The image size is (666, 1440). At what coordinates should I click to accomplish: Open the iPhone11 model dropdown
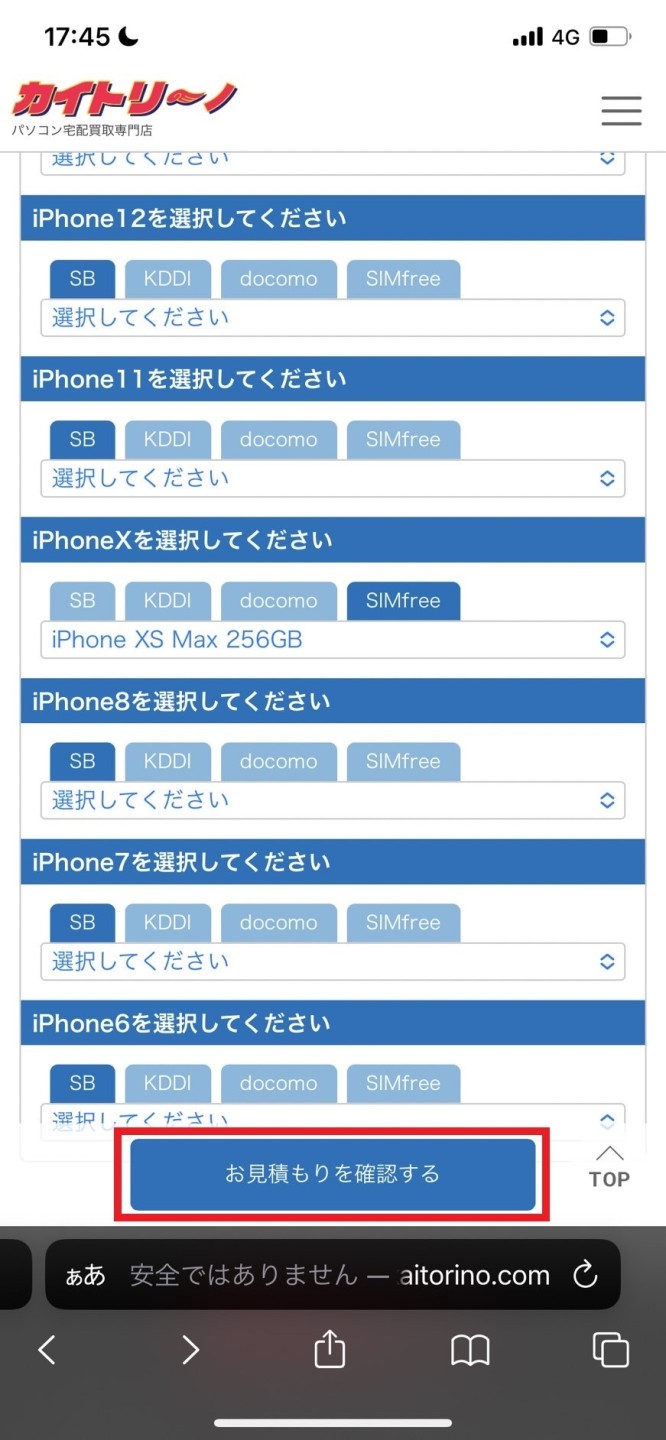tap(332, 479)
